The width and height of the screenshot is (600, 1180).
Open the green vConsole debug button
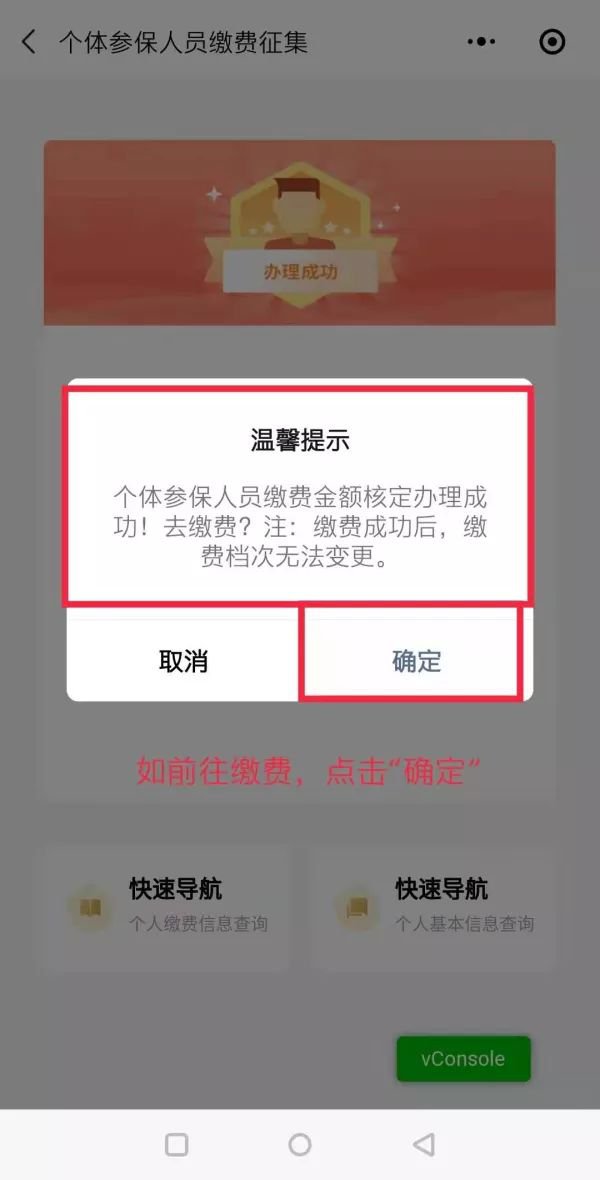click(x=462, y=1059)
